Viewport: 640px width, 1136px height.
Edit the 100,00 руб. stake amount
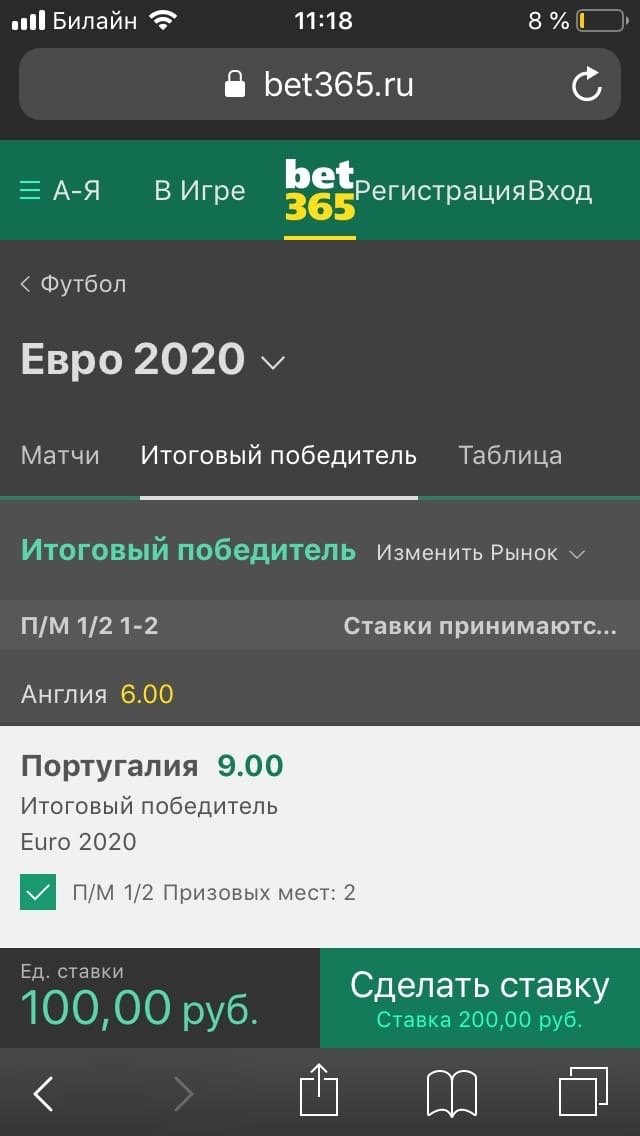(x=140, y=1007)
